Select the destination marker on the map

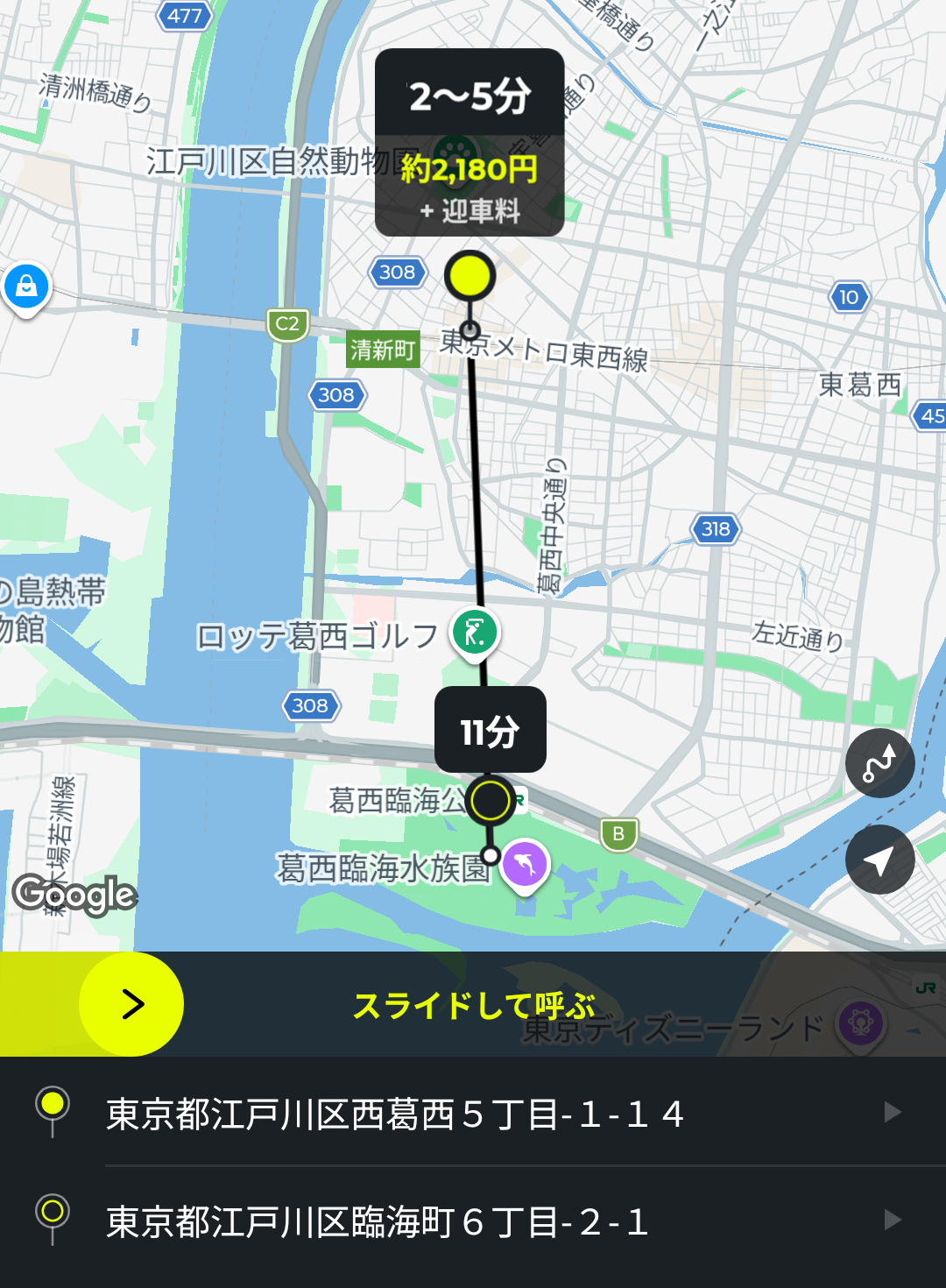pyautogui.click(x=490, y=800)
